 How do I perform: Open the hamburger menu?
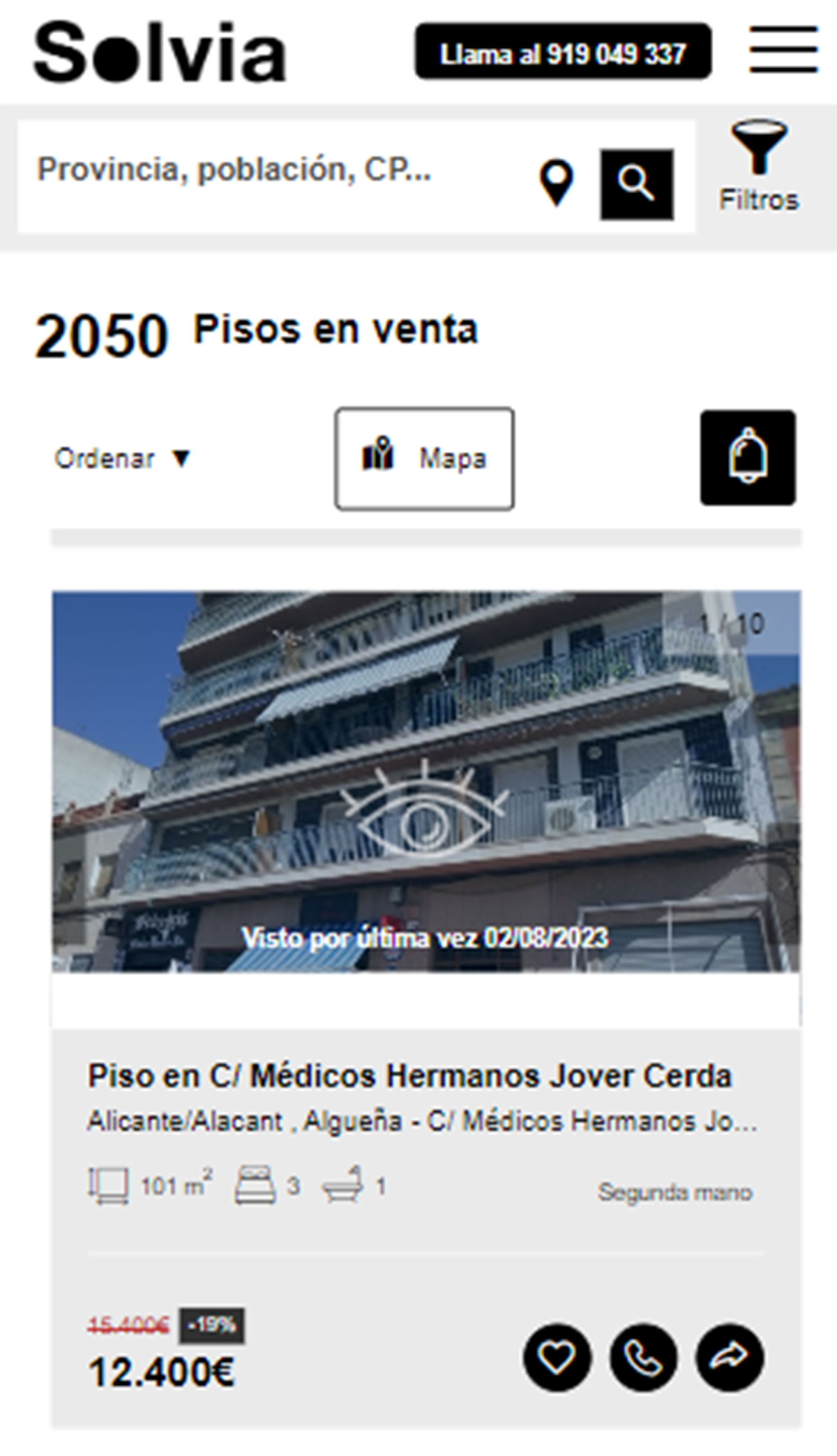783,50
